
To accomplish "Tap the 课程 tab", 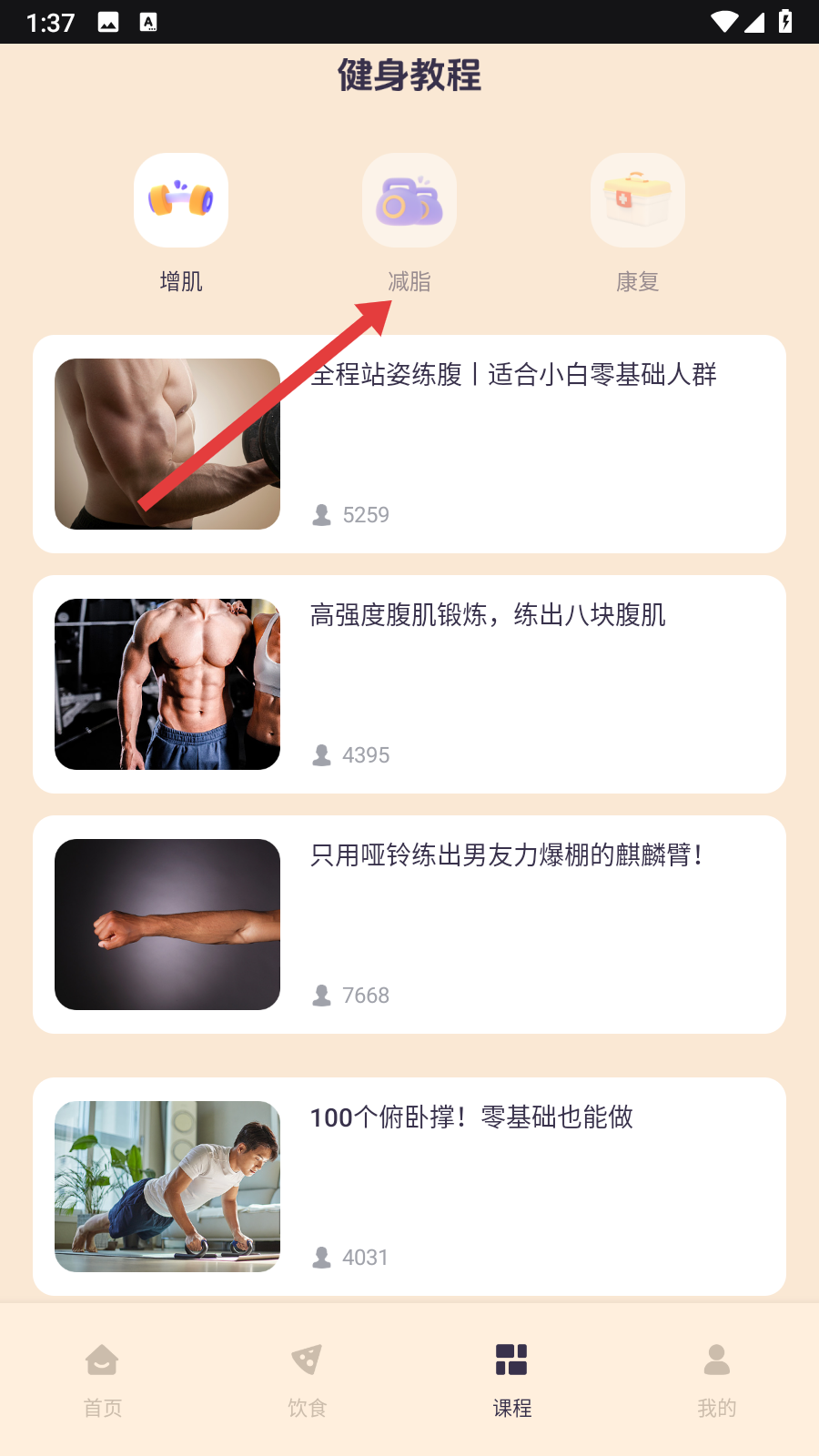I will click(511, 1380).
